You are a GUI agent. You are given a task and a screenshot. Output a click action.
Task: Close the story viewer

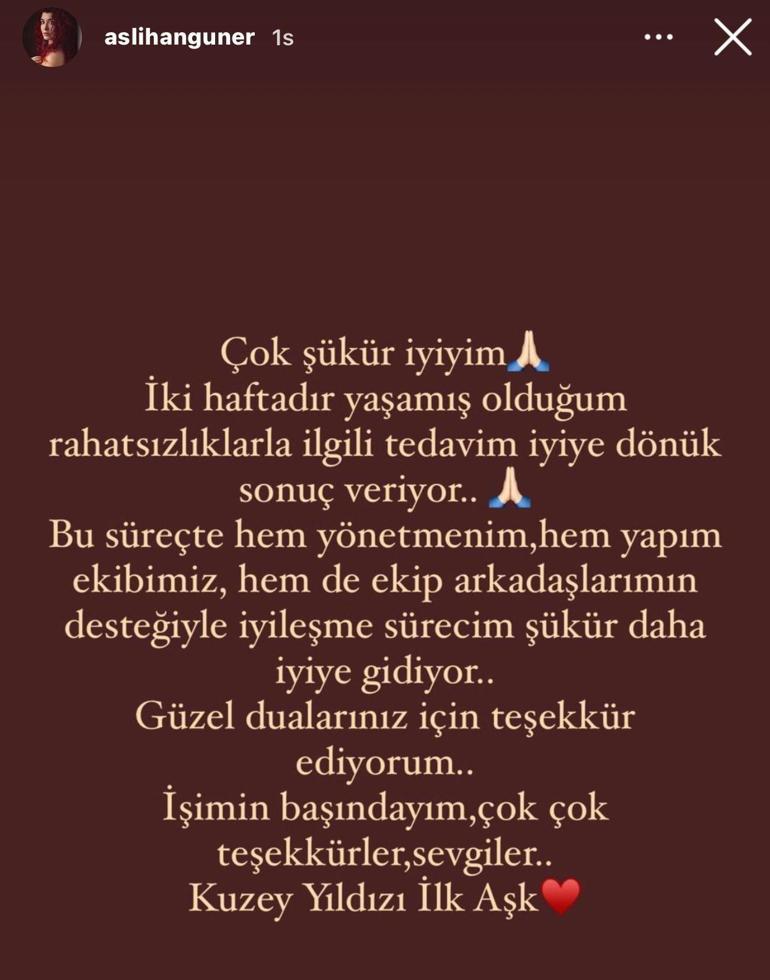click(732, 37)
